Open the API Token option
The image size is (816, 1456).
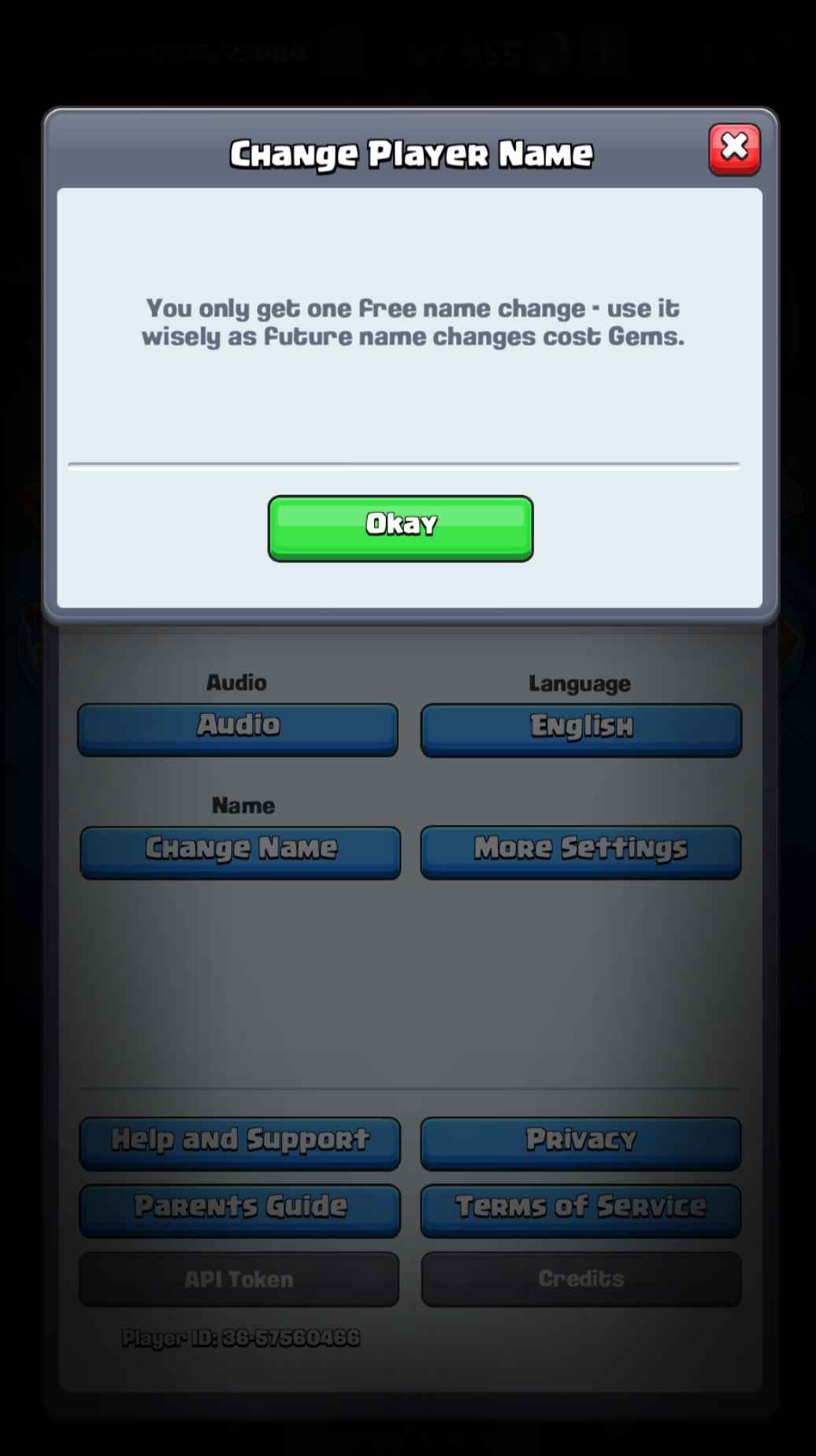click(239, 1279)
